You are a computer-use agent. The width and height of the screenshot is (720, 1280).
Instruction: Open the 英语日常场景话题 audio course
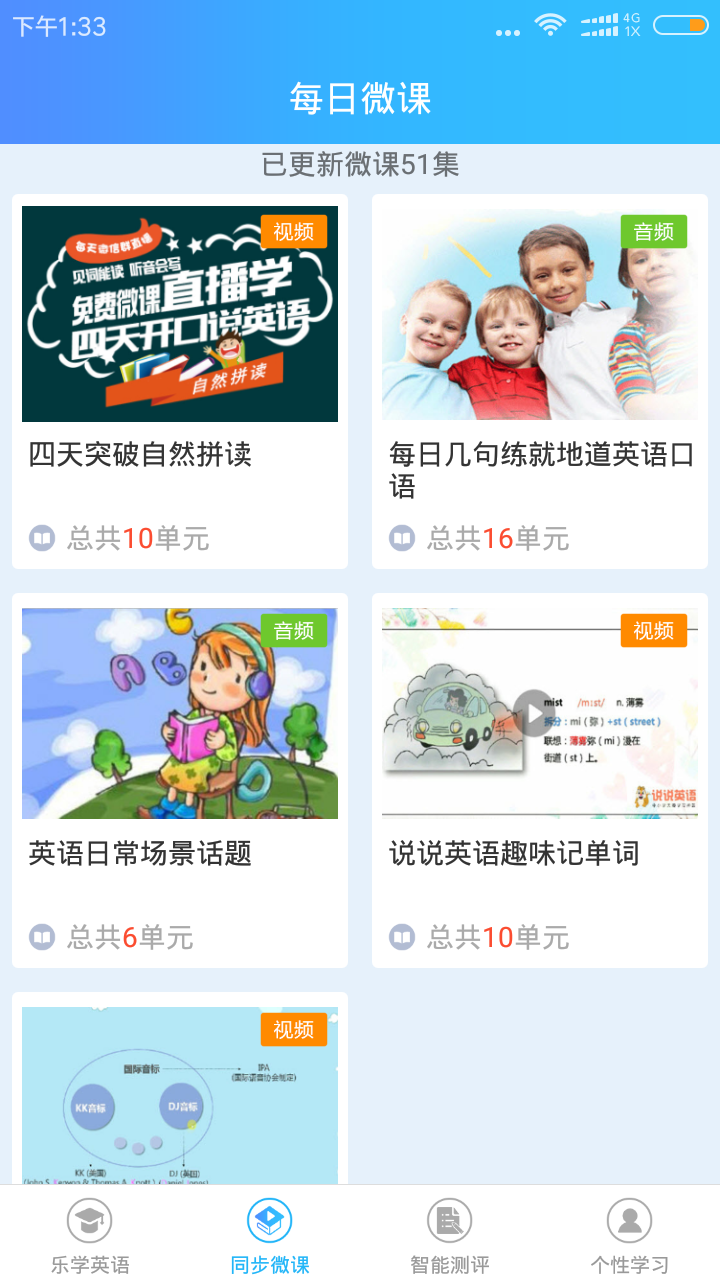click(180, 780)
